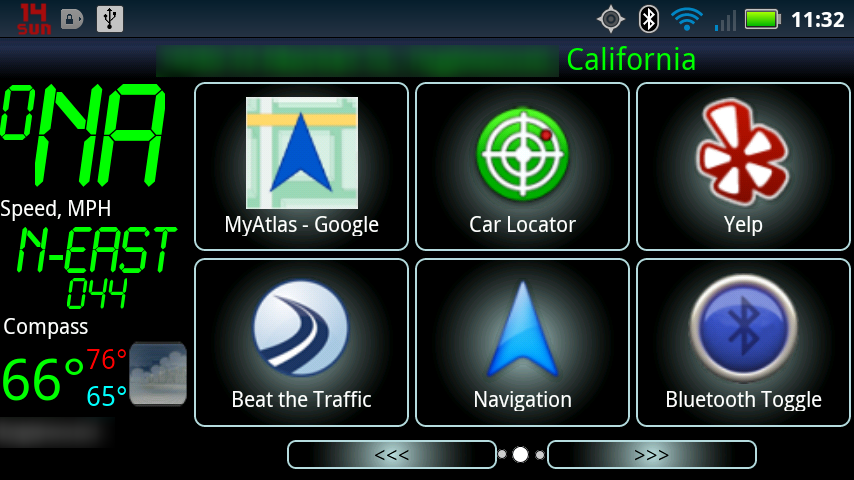
Task: Open the Yelp shortcut
Action: [743, 166]
